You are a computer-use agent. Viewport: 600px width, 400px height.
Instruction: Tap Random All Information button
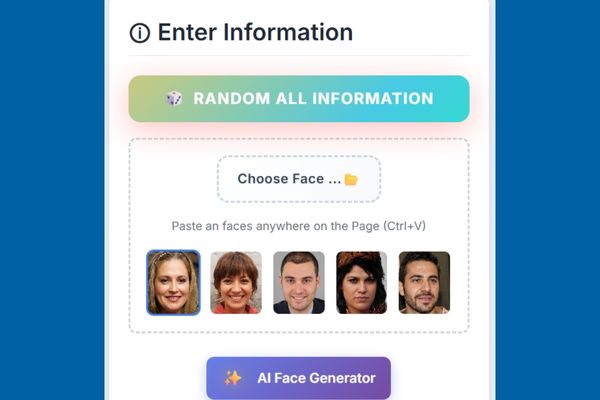tap(299, 99)
